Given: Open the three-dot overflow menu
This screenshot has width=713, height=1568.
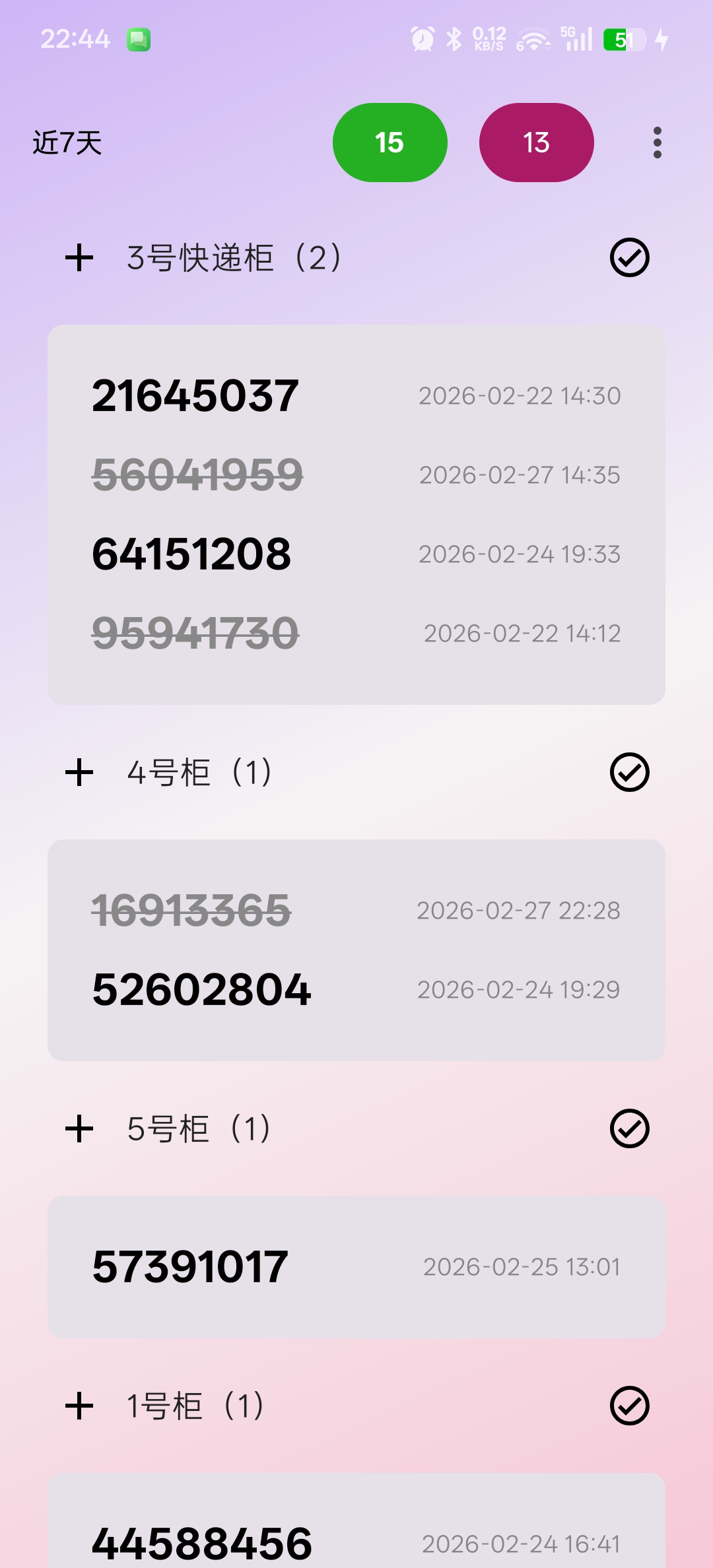Looking at the screenshot, I should pyautogui.click(x=657, y=143).
